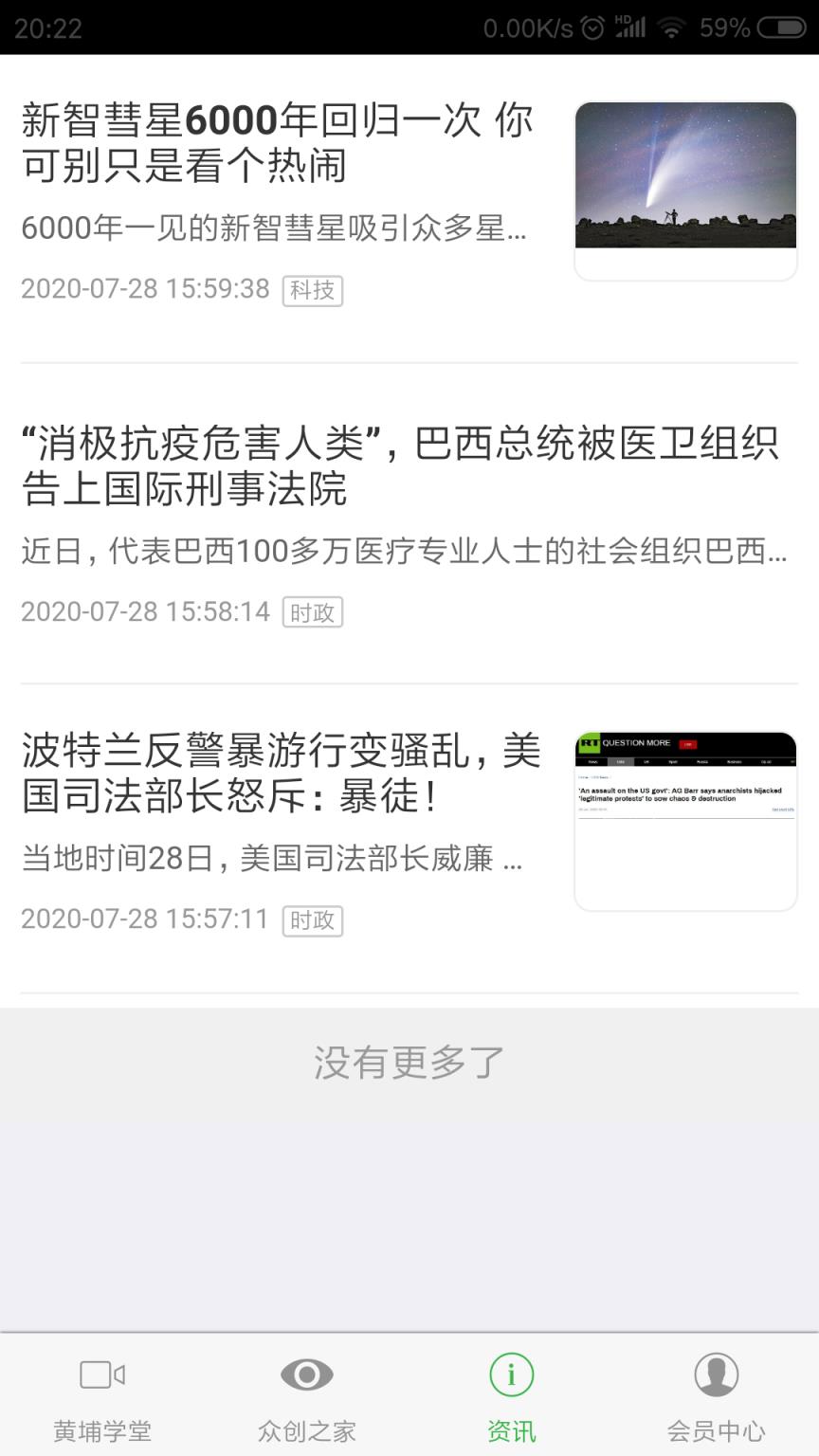Tap the 时政 tag on the Brazil article
This screenshot has height=1456, width=819.
pos(315,612)
